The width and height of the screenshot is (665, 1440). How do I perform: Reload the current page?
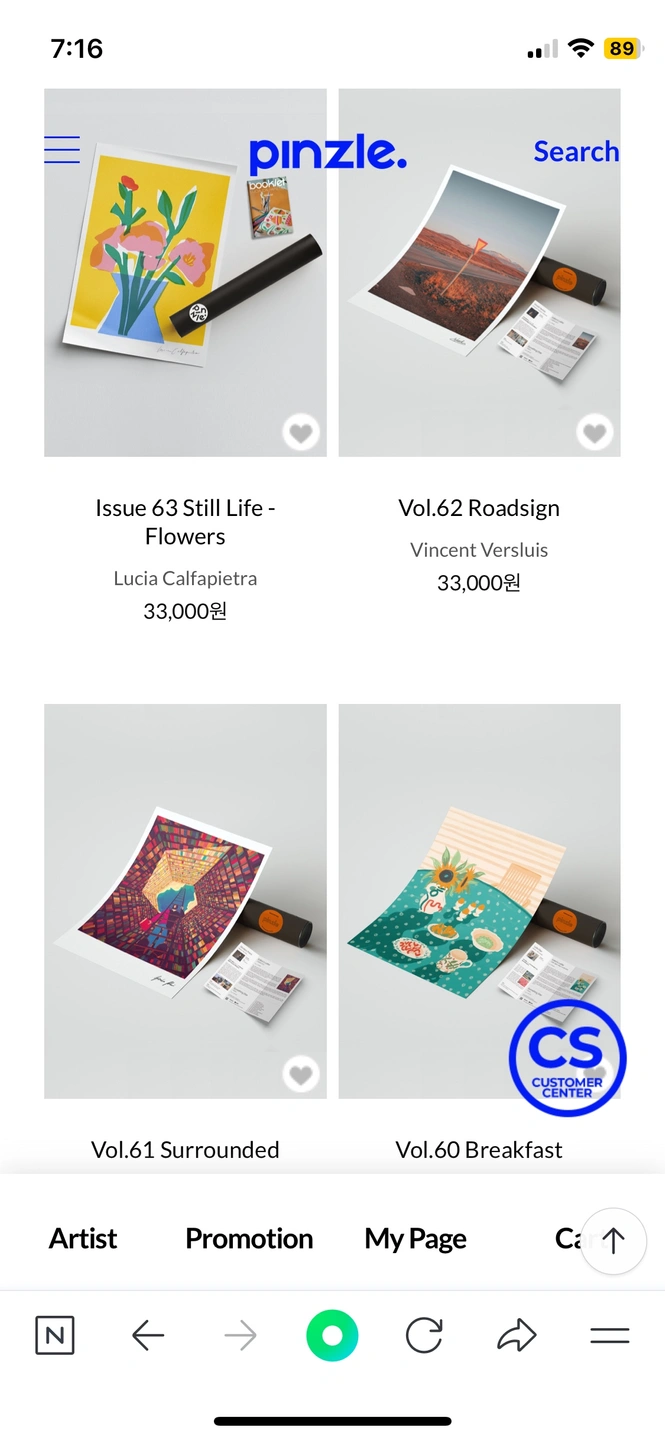(424, 1336)
